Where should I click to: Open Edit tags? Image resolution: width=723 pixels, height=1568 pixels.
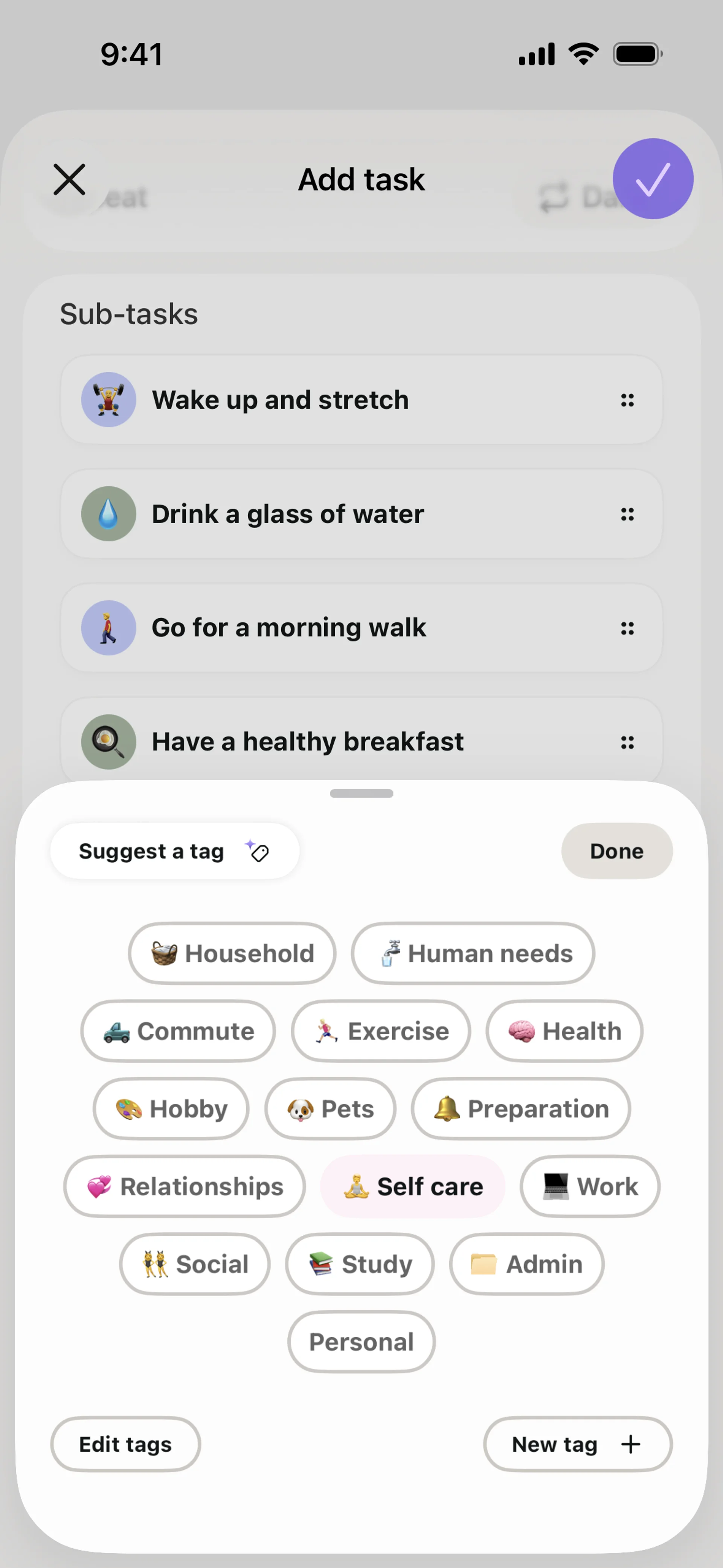(x=125, y=1444)
